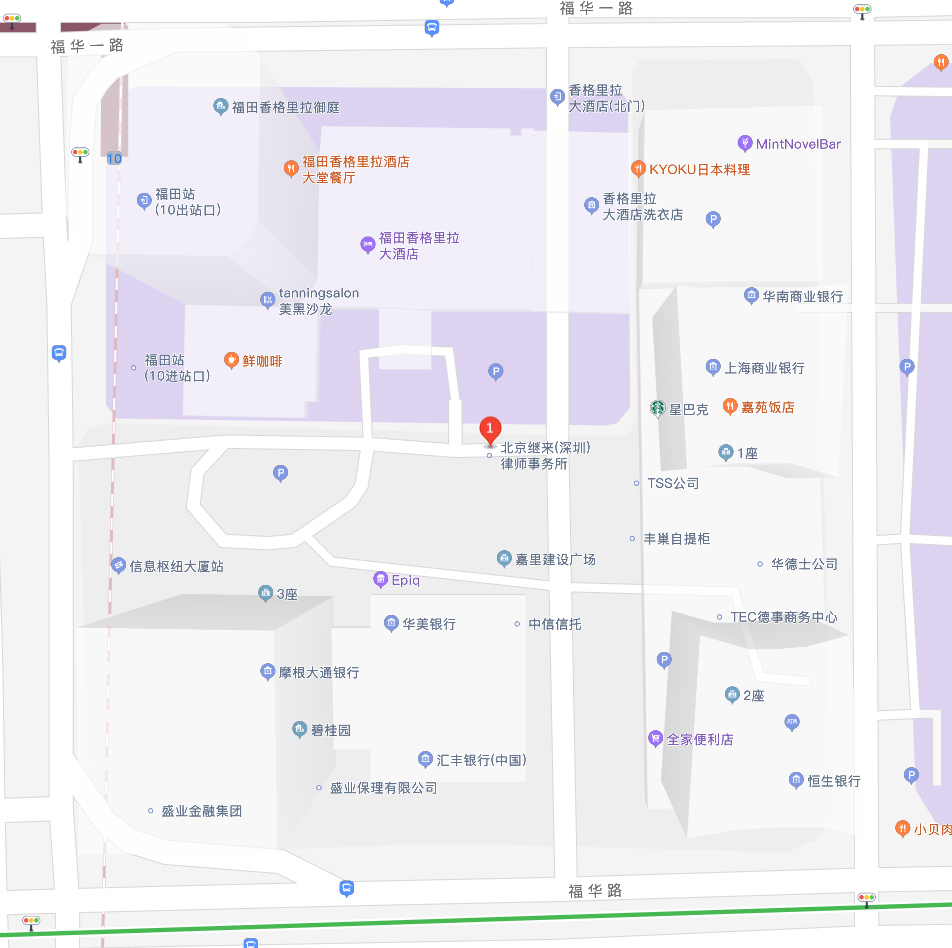This screenshot has width=952, height=948.
Task: Open the 信息枢纽大厦站 bus stop marker
Action: click(x=118, y=566)
